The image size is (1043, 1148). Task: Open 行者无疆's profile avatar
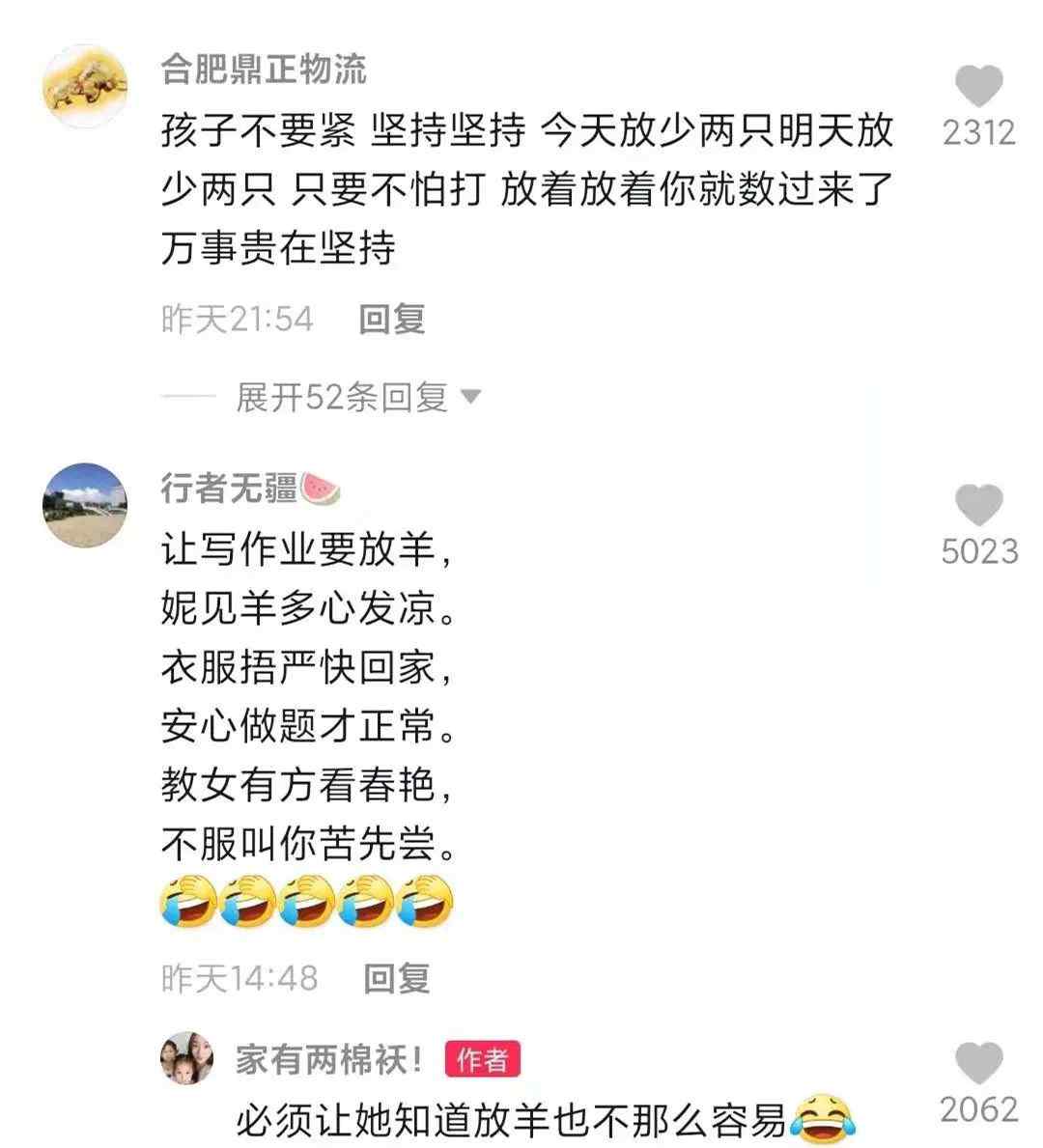click(86, 505)
